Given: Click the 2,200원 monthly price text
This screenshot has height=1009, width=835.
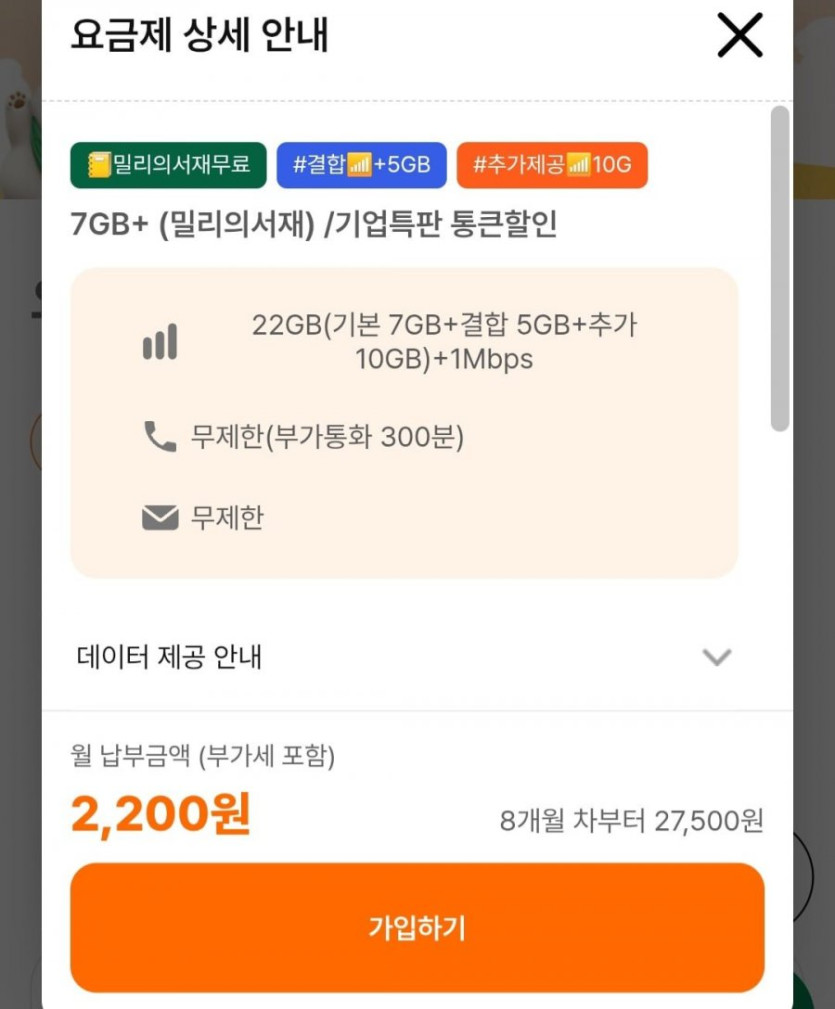Looking at the screenshot, I should coord(159,814).
